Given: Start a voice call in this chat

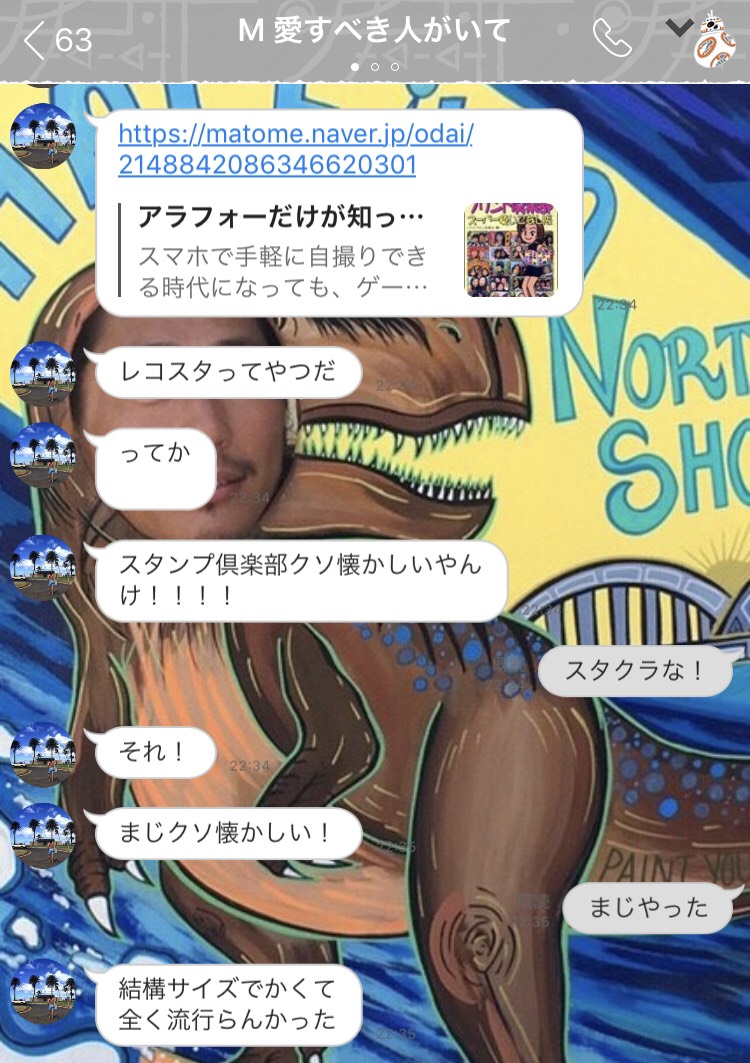Looking at the screenshot, I should click(x=612, y=38).
